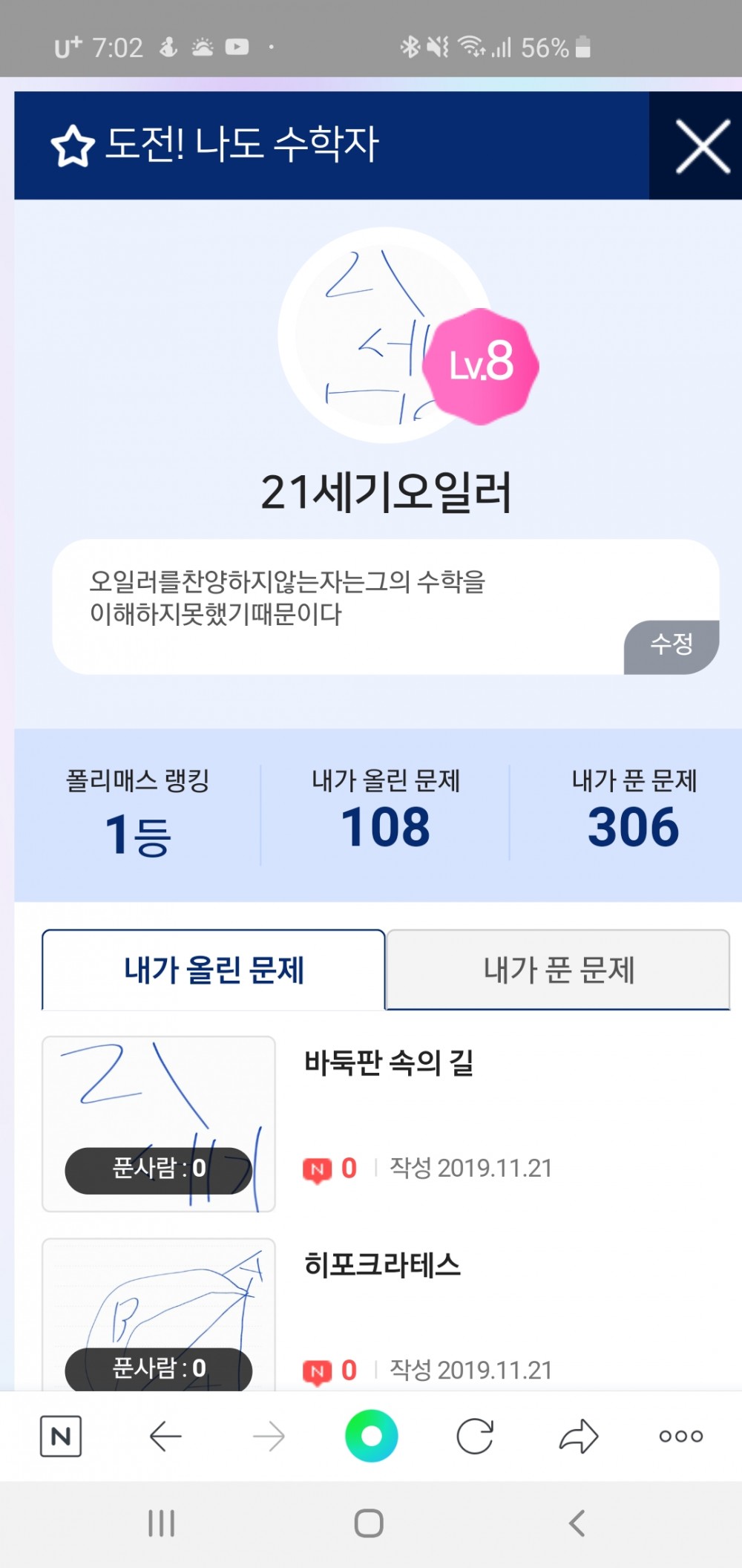Screen dimensions: 742x1568
Task: Open the Naver home N button
Action: [x=61, y=1436]
